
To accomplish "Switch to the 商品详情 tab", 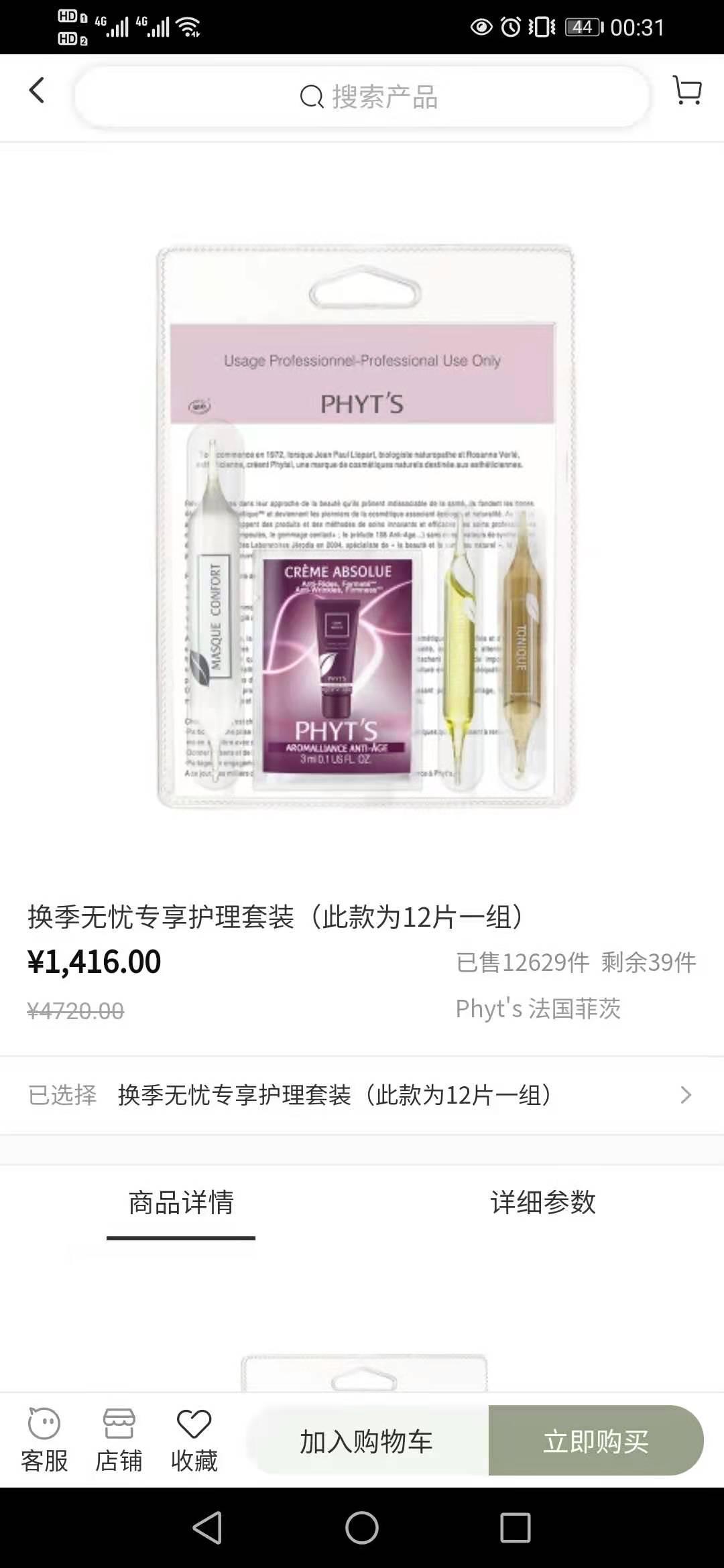I will [x=181, y=1203].
